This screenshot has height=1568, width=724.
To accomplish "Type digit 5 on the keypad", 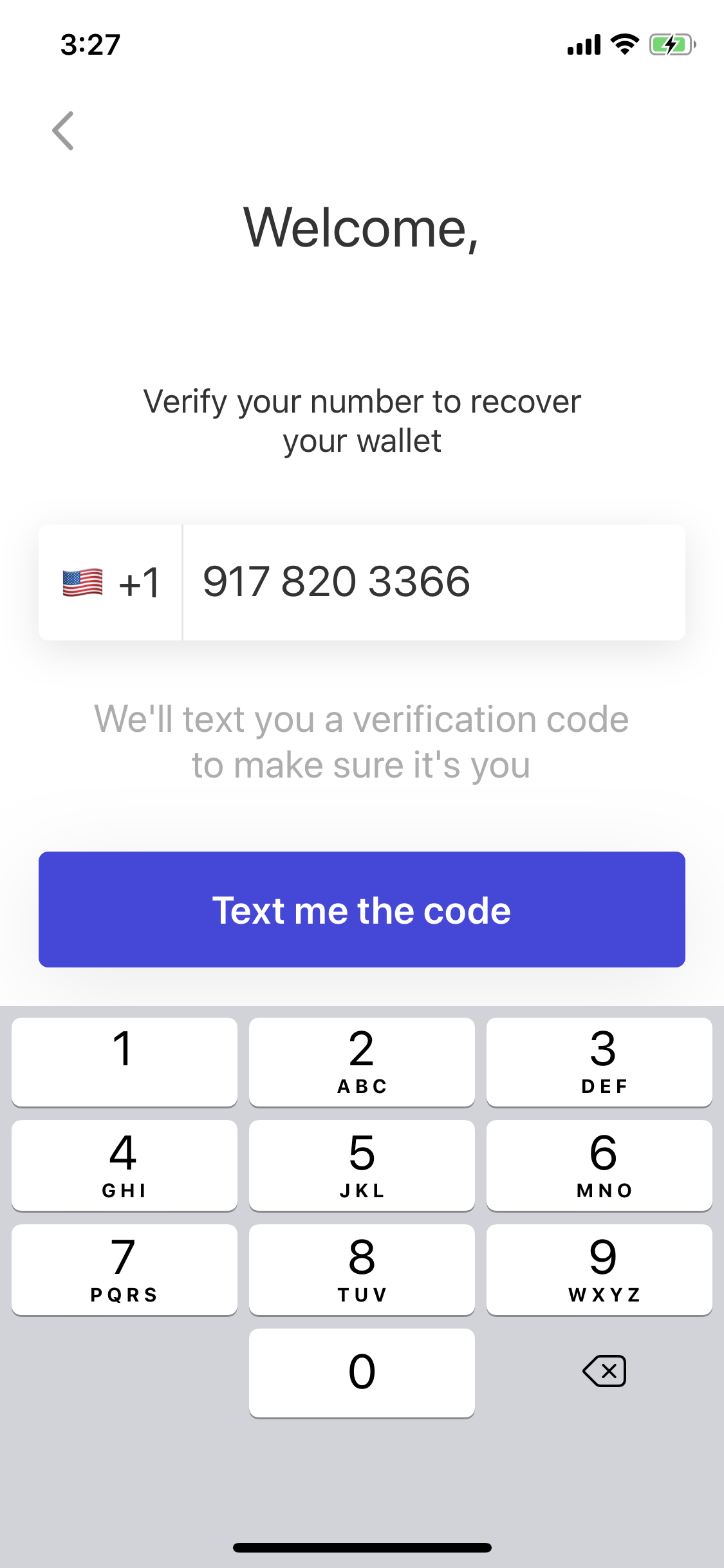I will click(x=362, y=1165).
